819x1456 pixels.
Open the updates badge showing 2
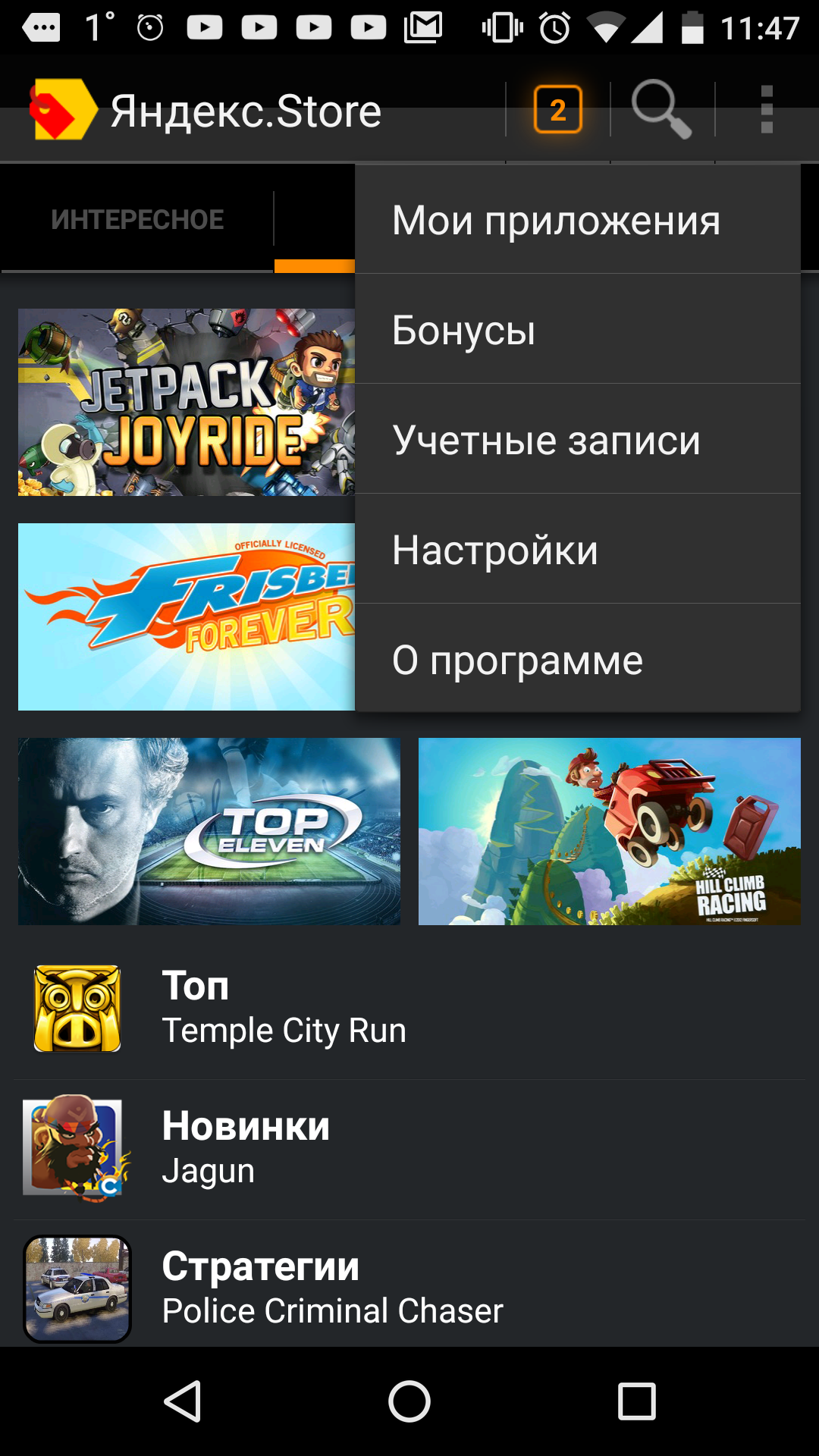pyautogui.click(x=557, y=110)
